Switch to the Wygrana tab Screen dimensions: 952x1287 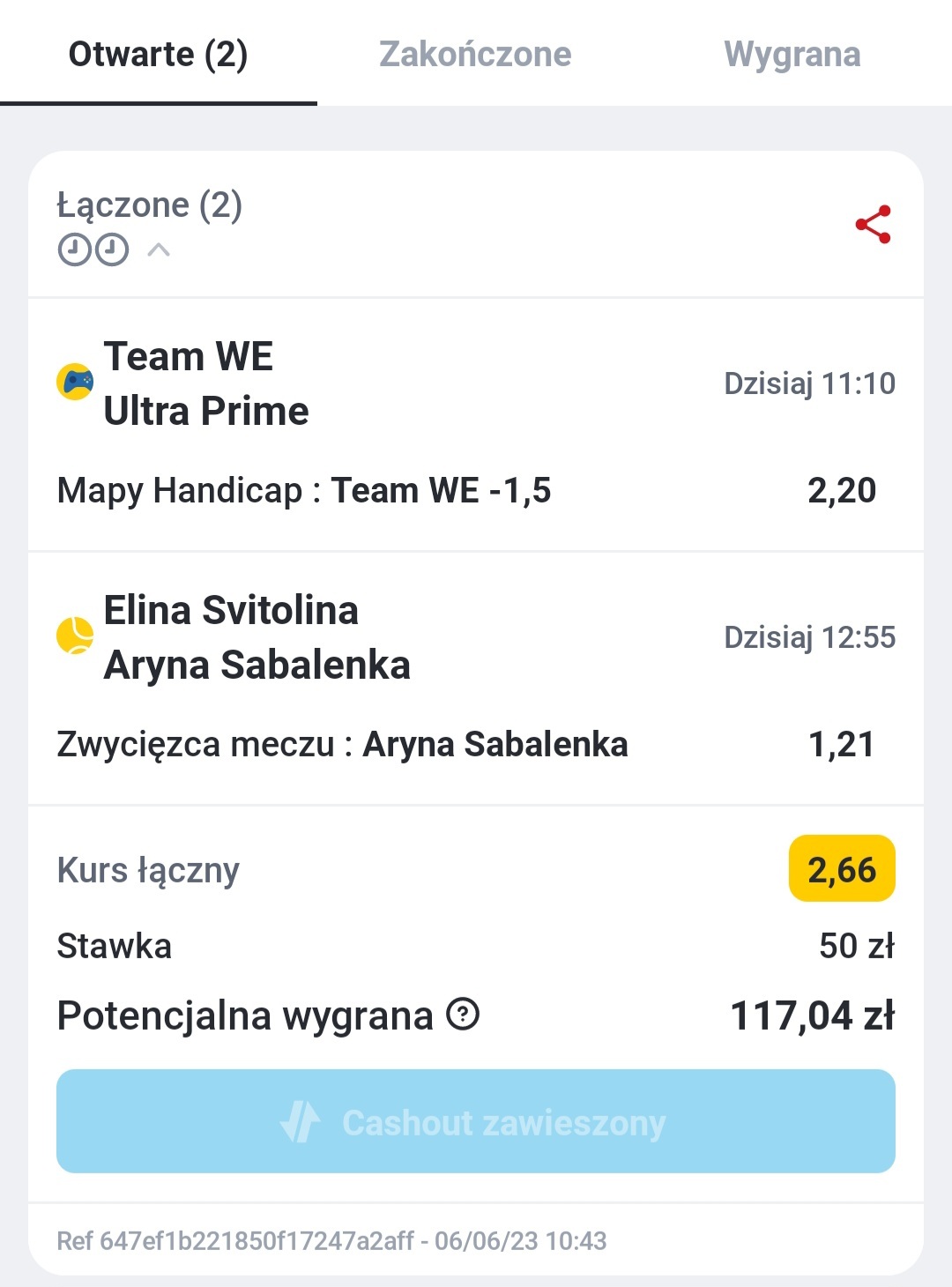[792, 55]
